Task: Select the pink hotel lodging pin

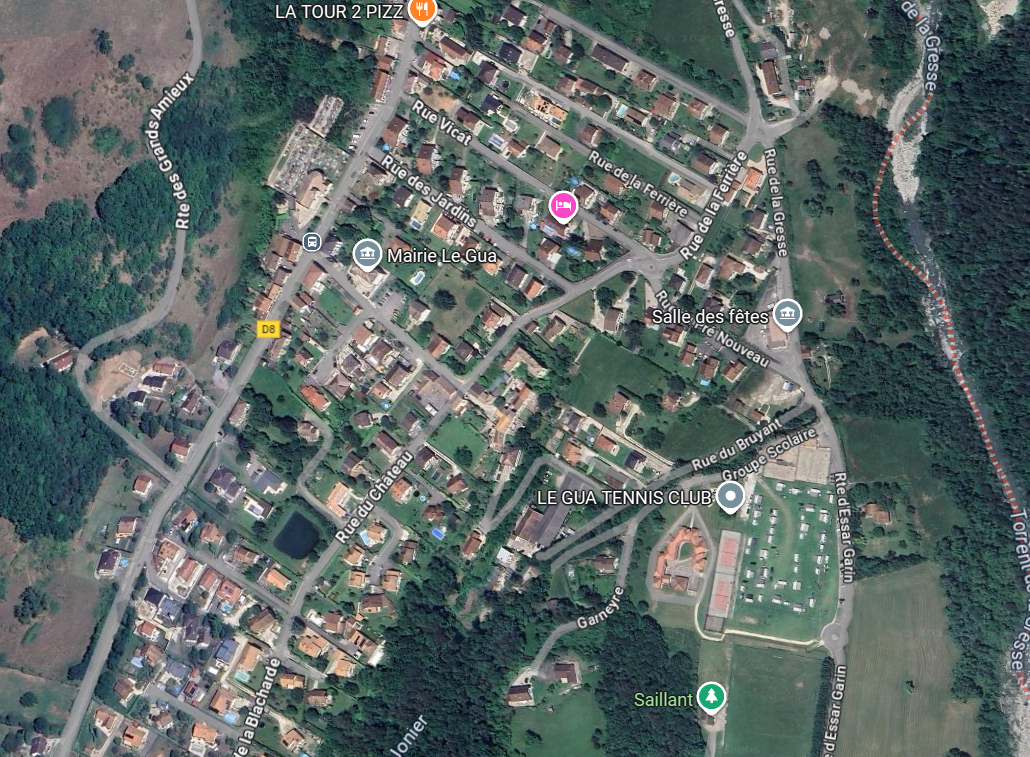Action: coord(563,206)
